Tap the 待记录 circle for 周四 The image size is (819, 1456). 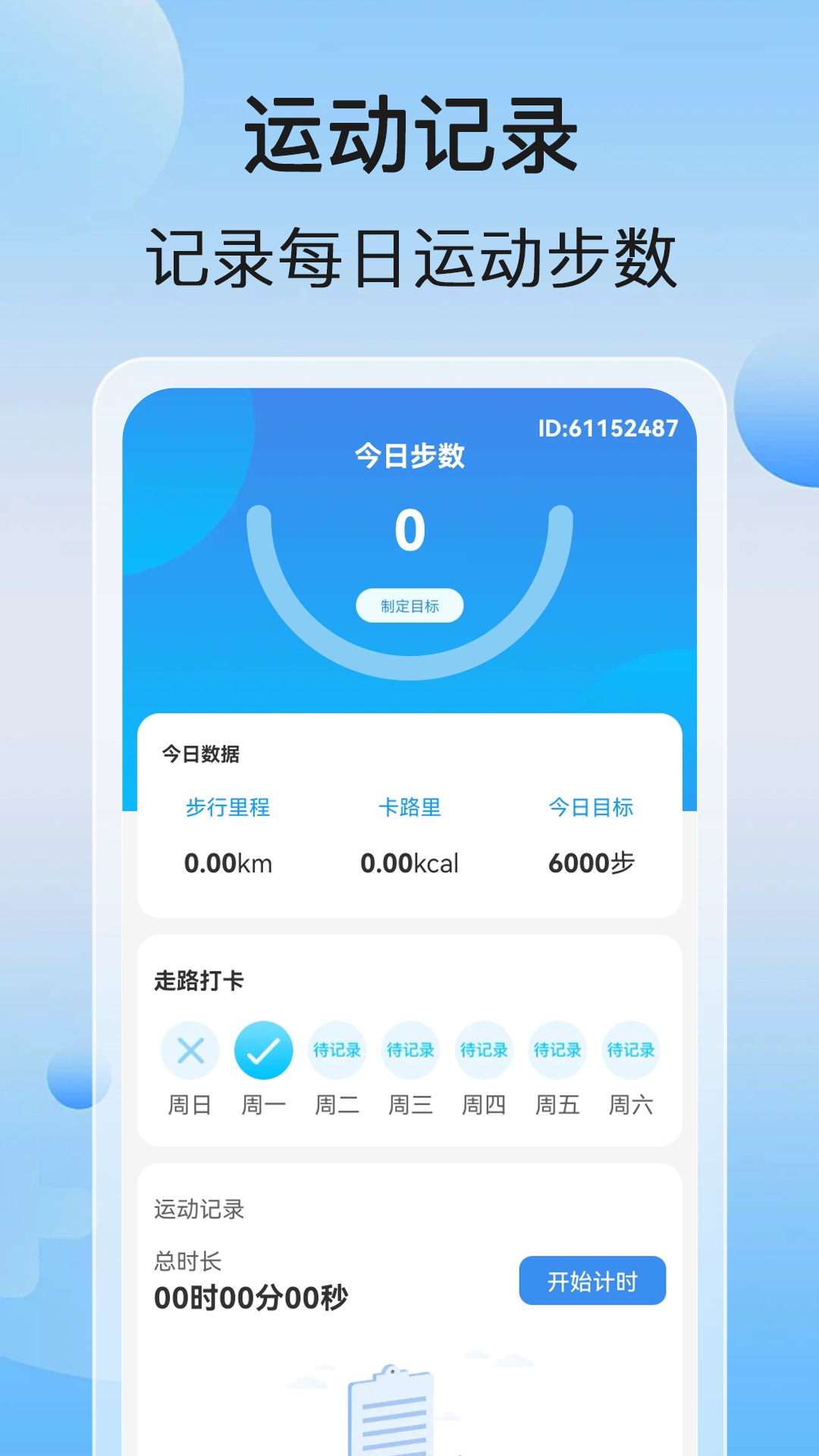coord(484,1050)
